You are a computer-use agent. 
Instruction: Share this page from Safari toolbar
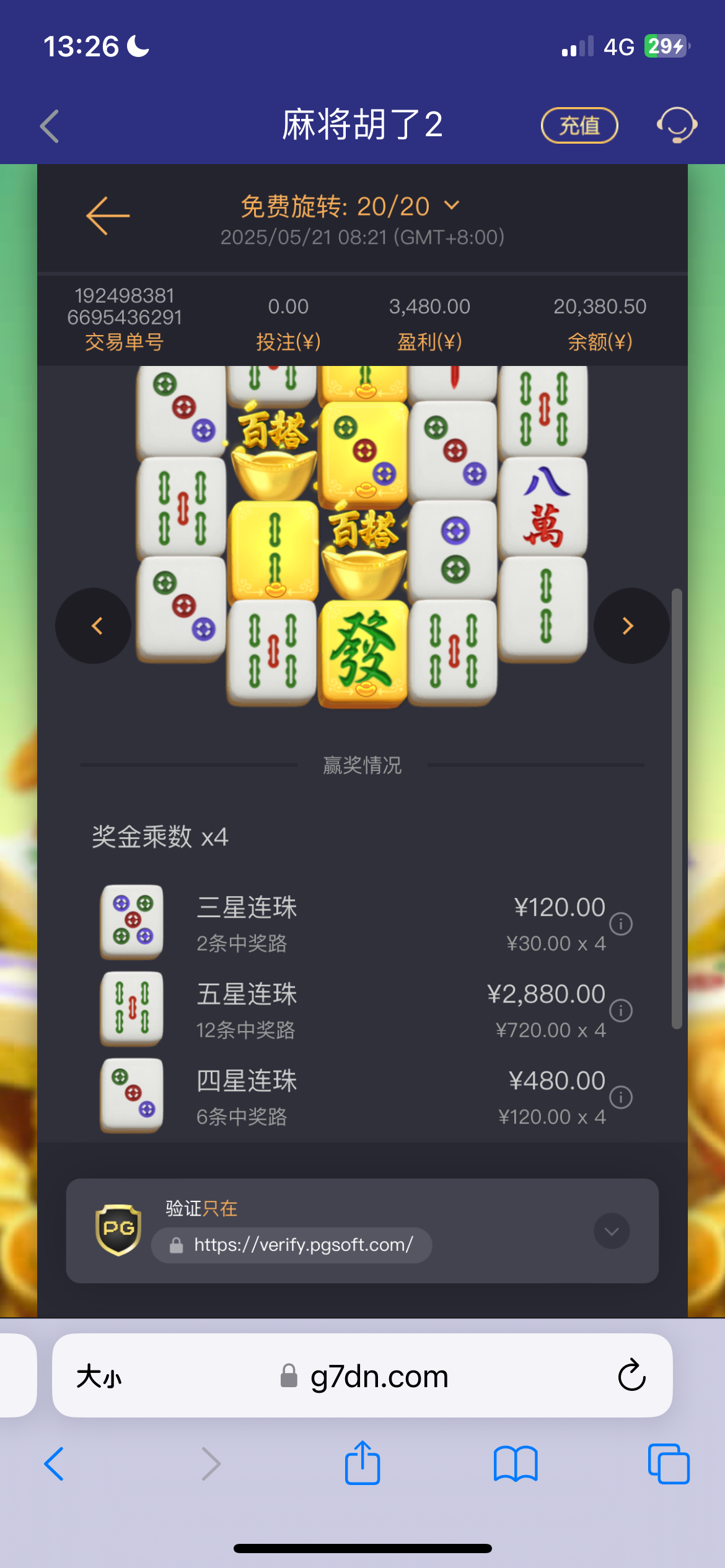coord(362,1464)
